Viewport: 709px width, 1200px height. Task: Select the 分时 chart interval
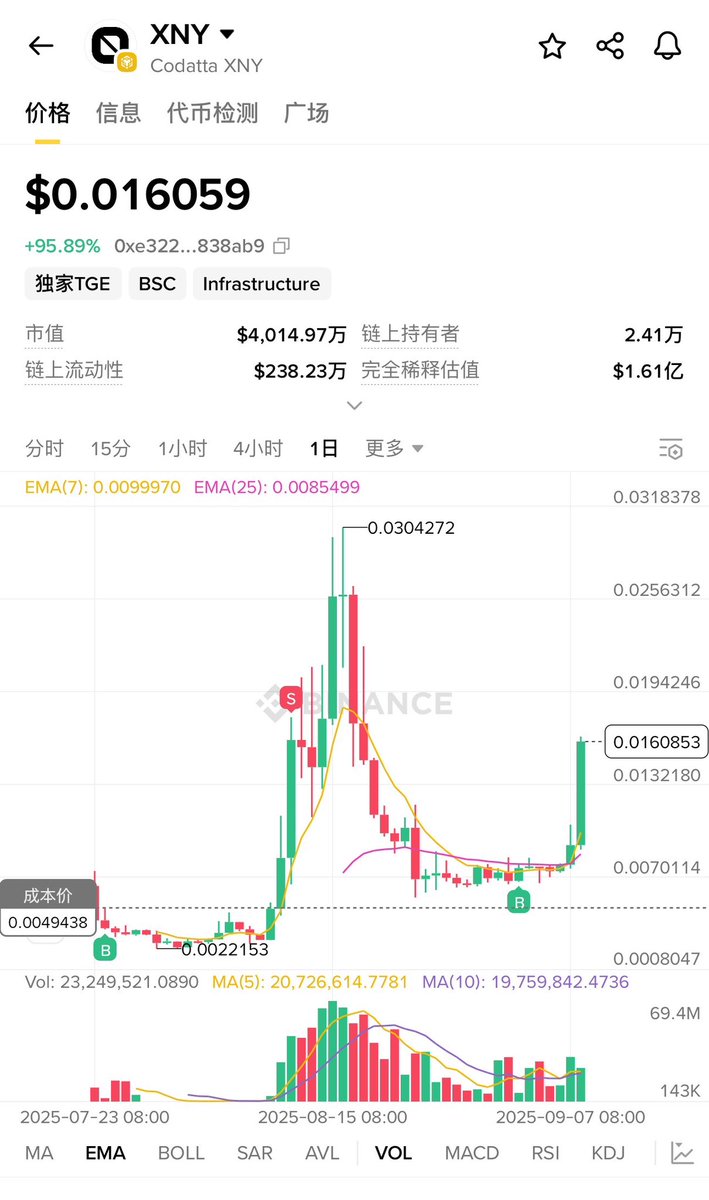click(44, 449)
